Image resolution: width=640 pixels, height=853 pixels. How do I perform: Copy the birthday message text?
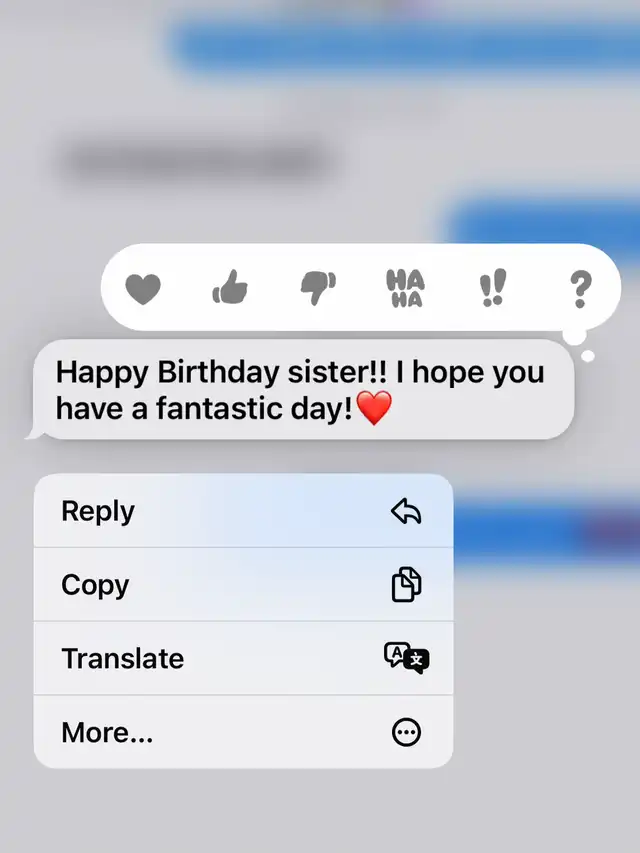(243, 585)
